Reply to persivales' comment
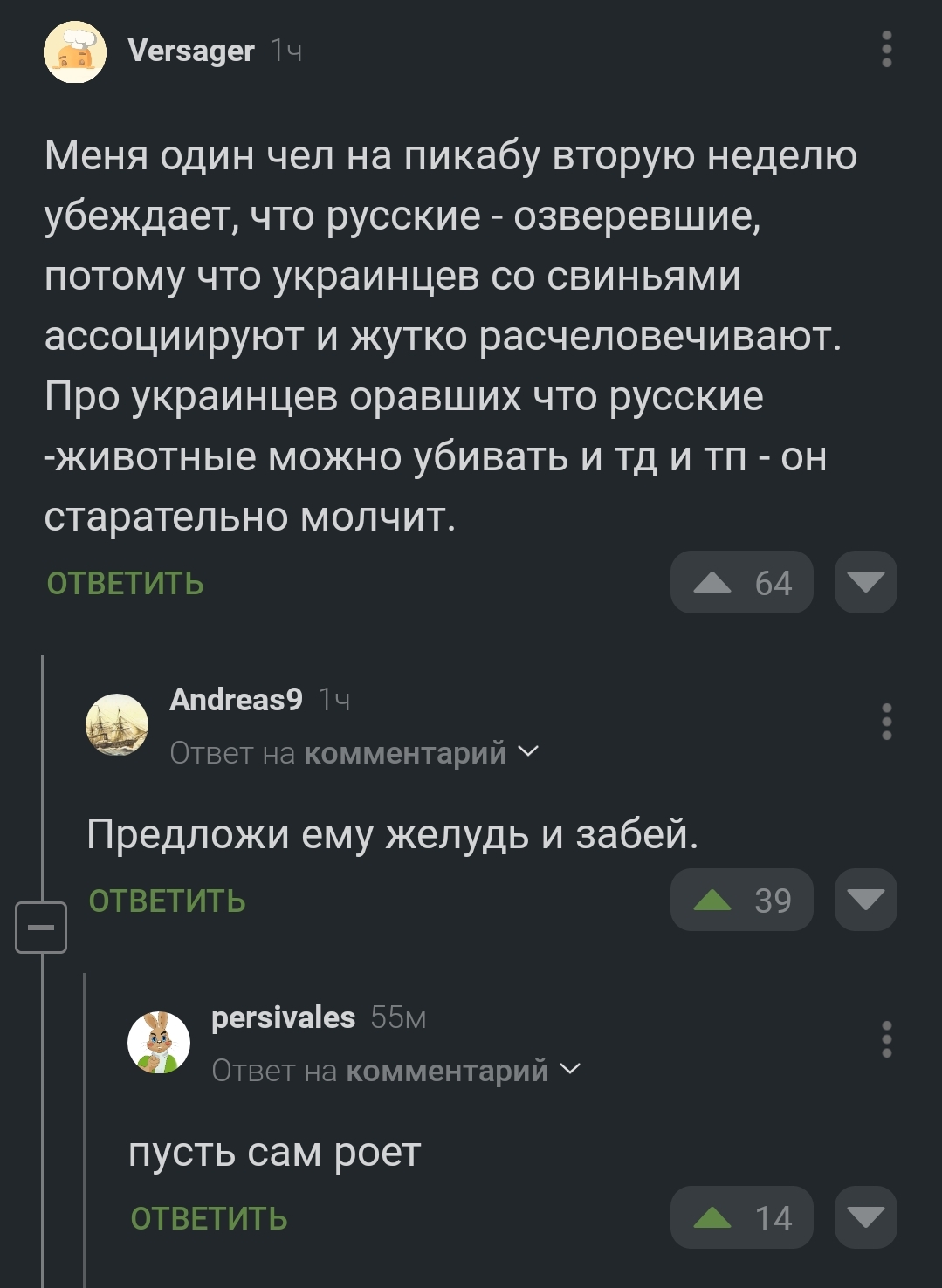The width and height of the screenshot is (942, 1288). pos(209,1218)
